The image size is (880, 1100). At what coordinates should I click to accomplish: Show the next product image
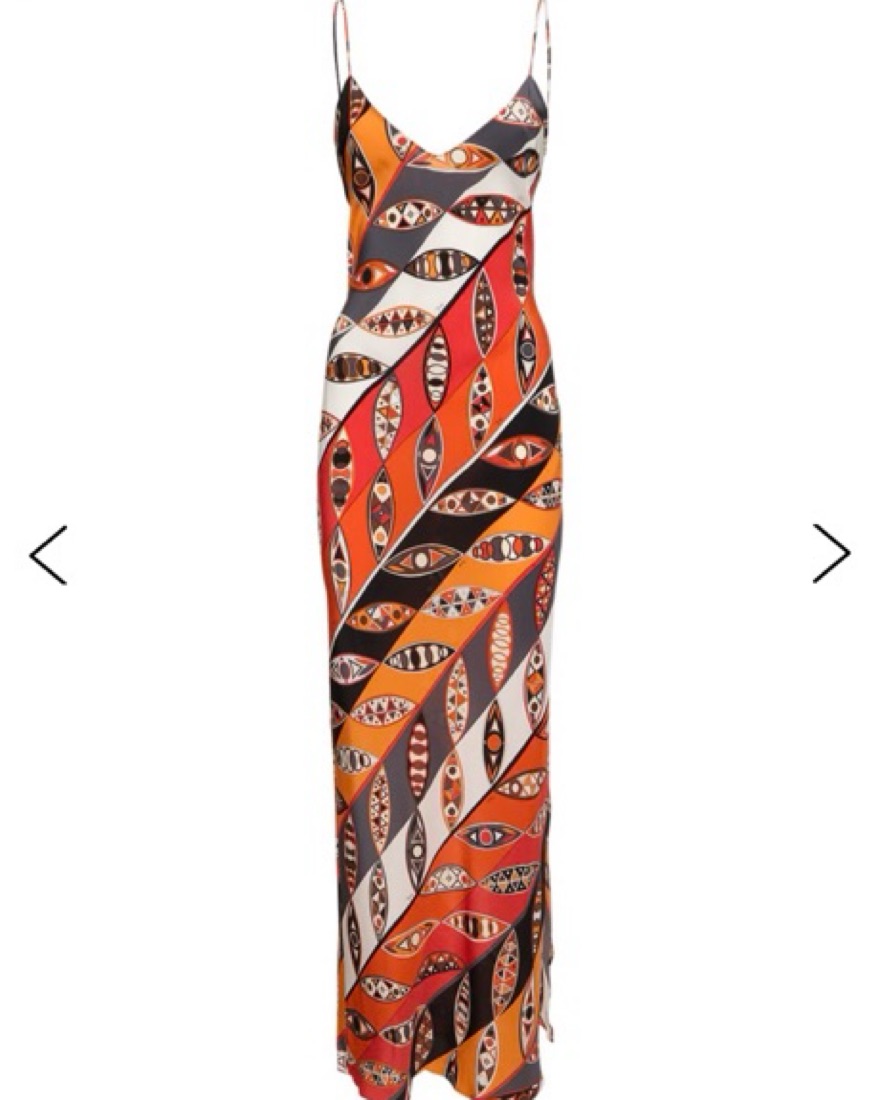click(x=831, y=554)
